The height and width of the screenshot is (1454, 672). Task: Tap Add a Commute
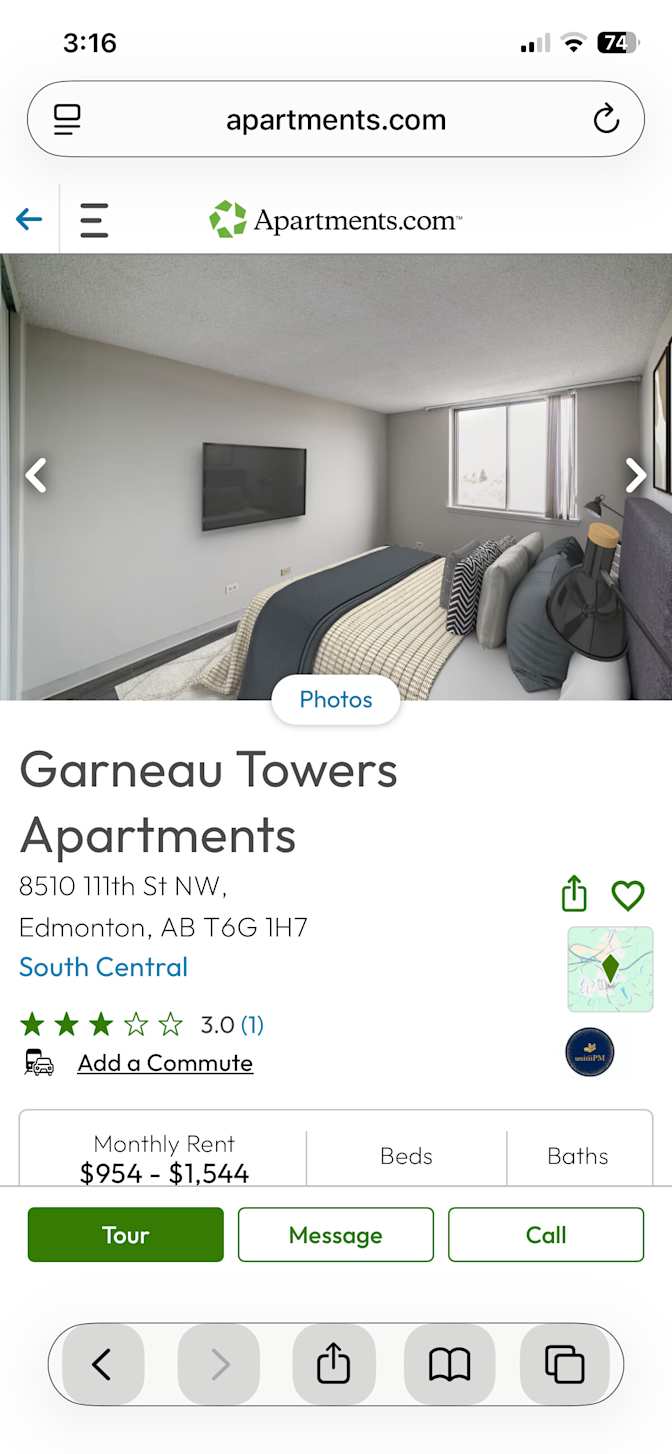point(165,1063)
